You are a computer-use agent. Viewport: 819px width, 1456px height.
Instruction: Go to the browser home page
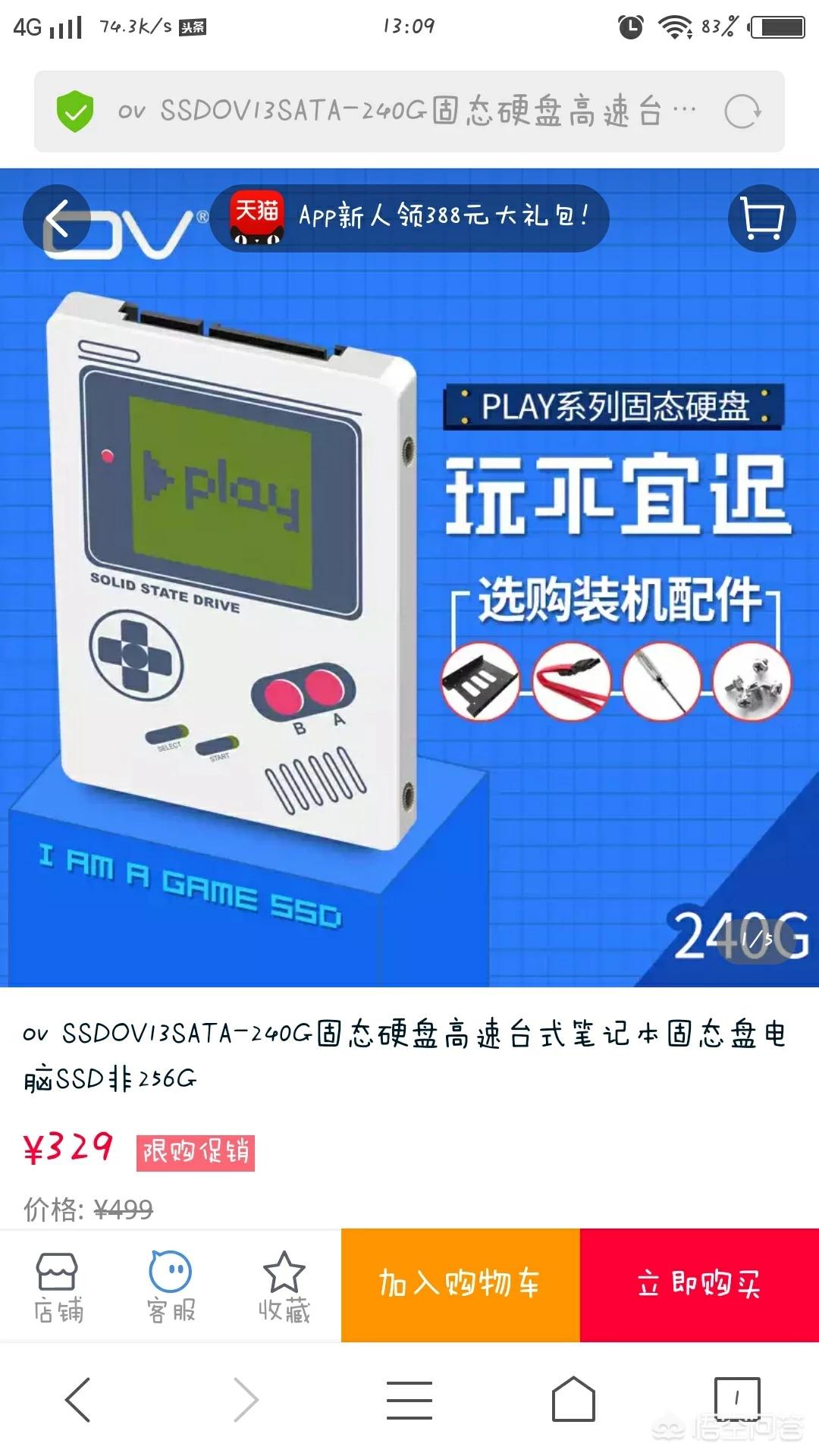(573, 1399)
